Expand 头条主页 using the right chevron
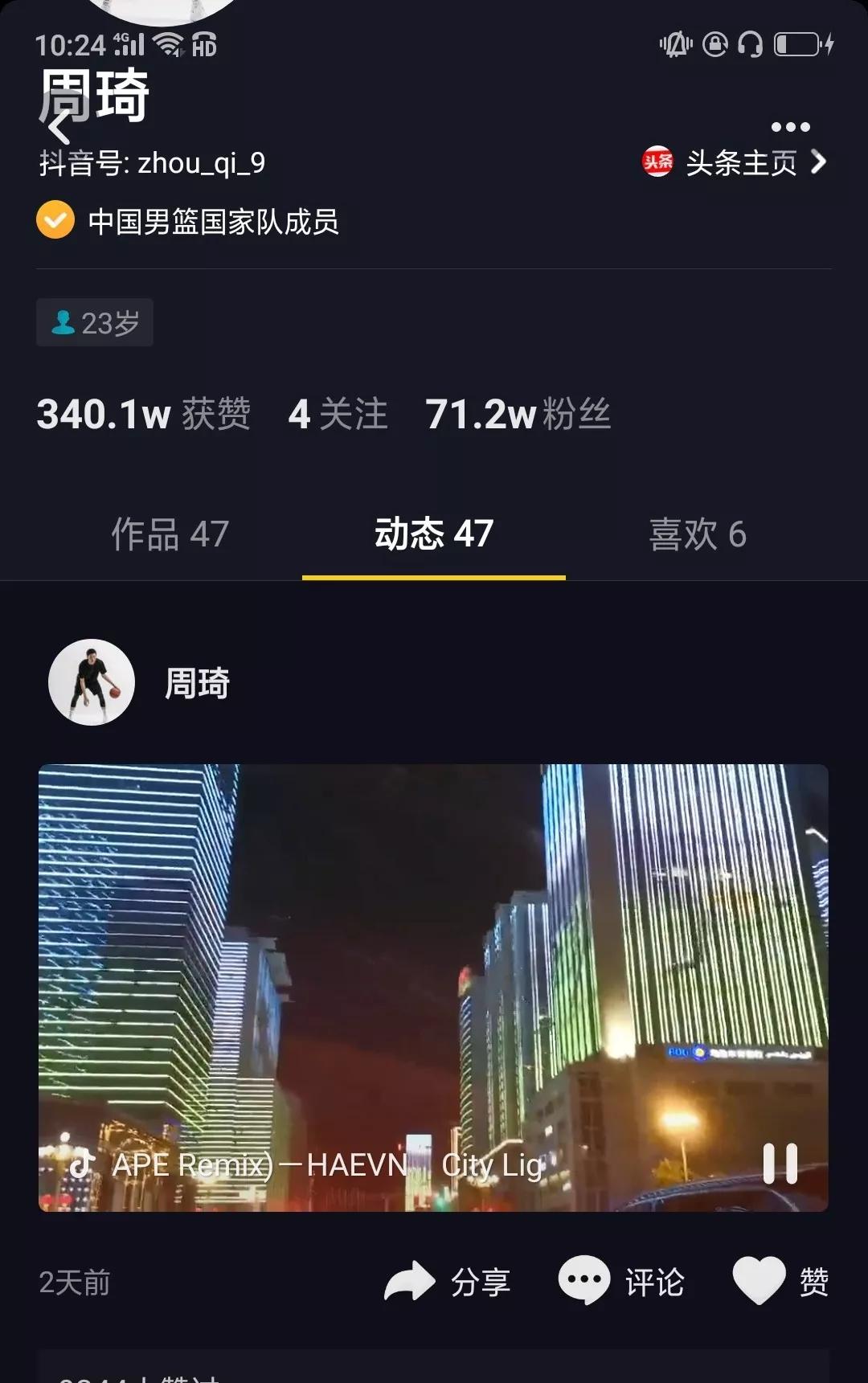 click(x=818, y=162)
